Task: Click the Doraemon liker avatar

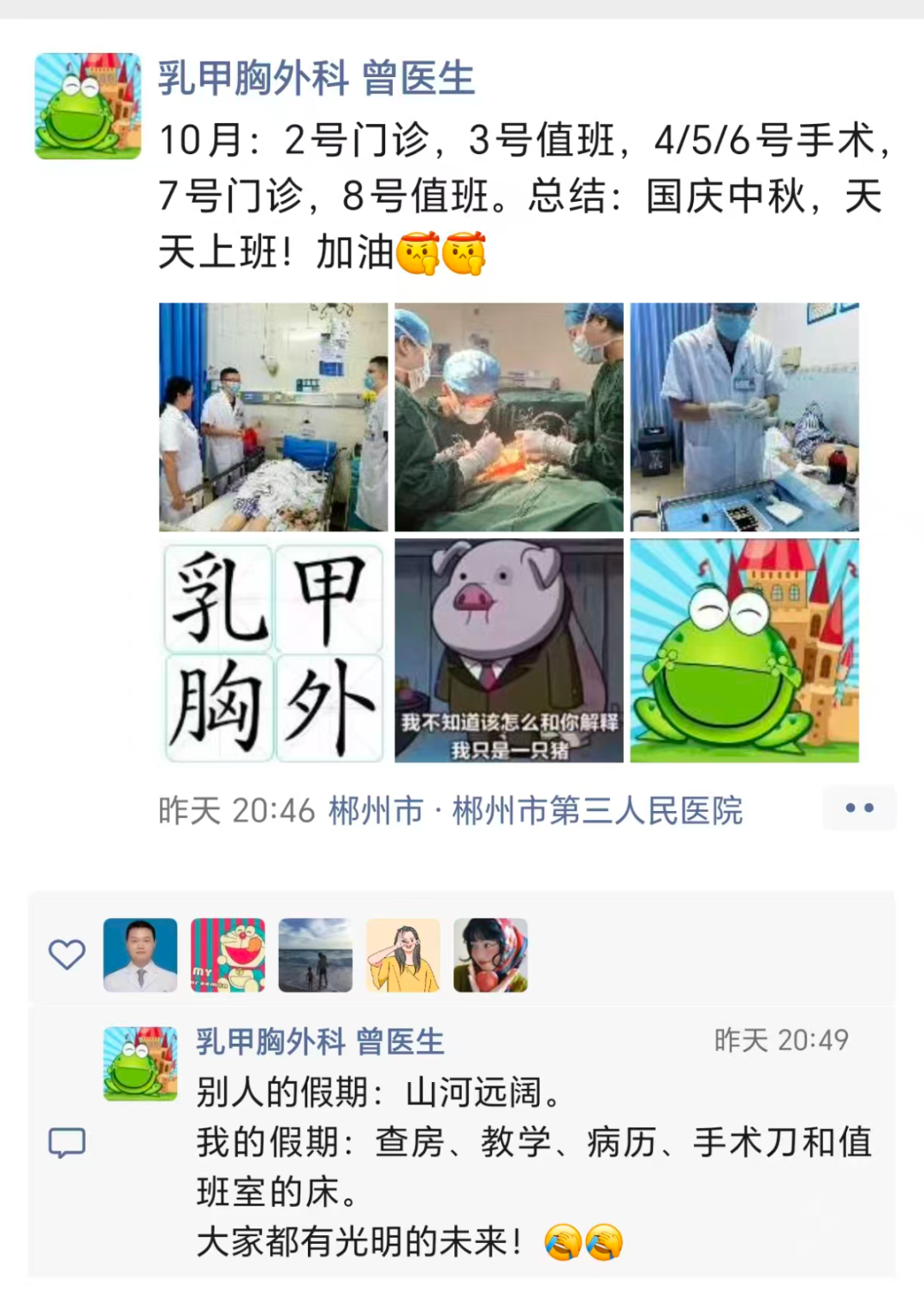Action: coord(226,955)
